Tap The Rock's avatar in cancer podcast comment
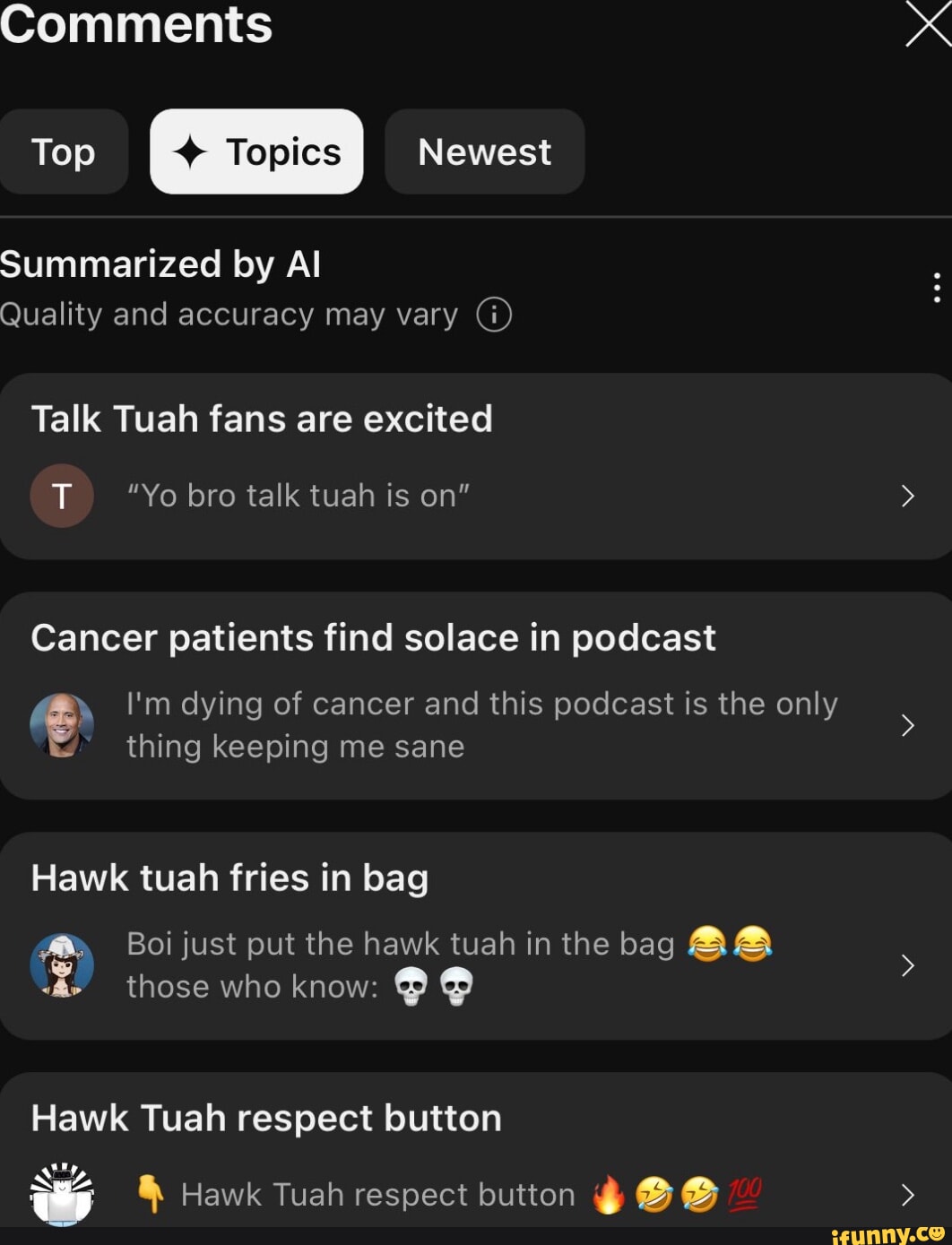This screenshot has width=952, height=1245. click(x=62, y=724)
